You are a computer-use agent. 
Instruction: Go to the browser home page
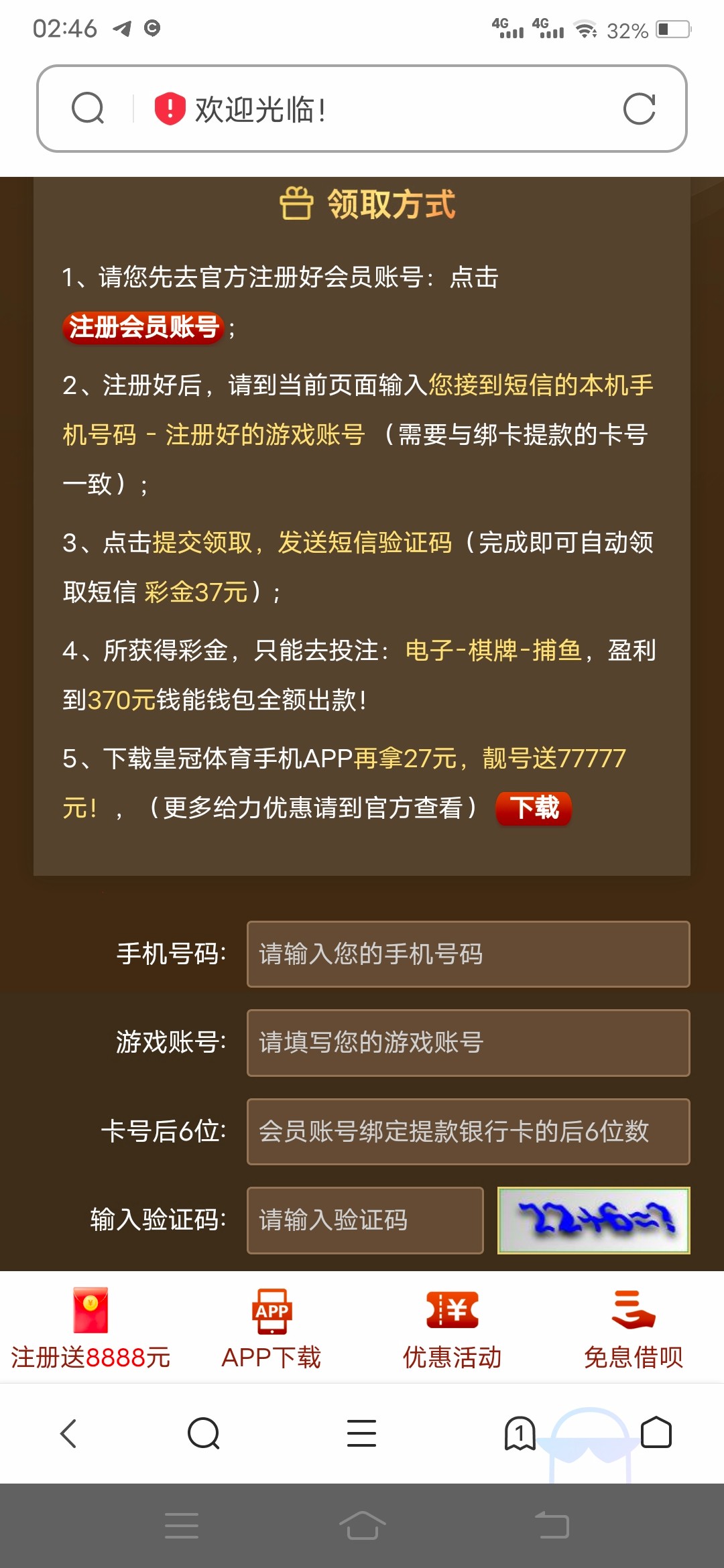coord(656,1433)
